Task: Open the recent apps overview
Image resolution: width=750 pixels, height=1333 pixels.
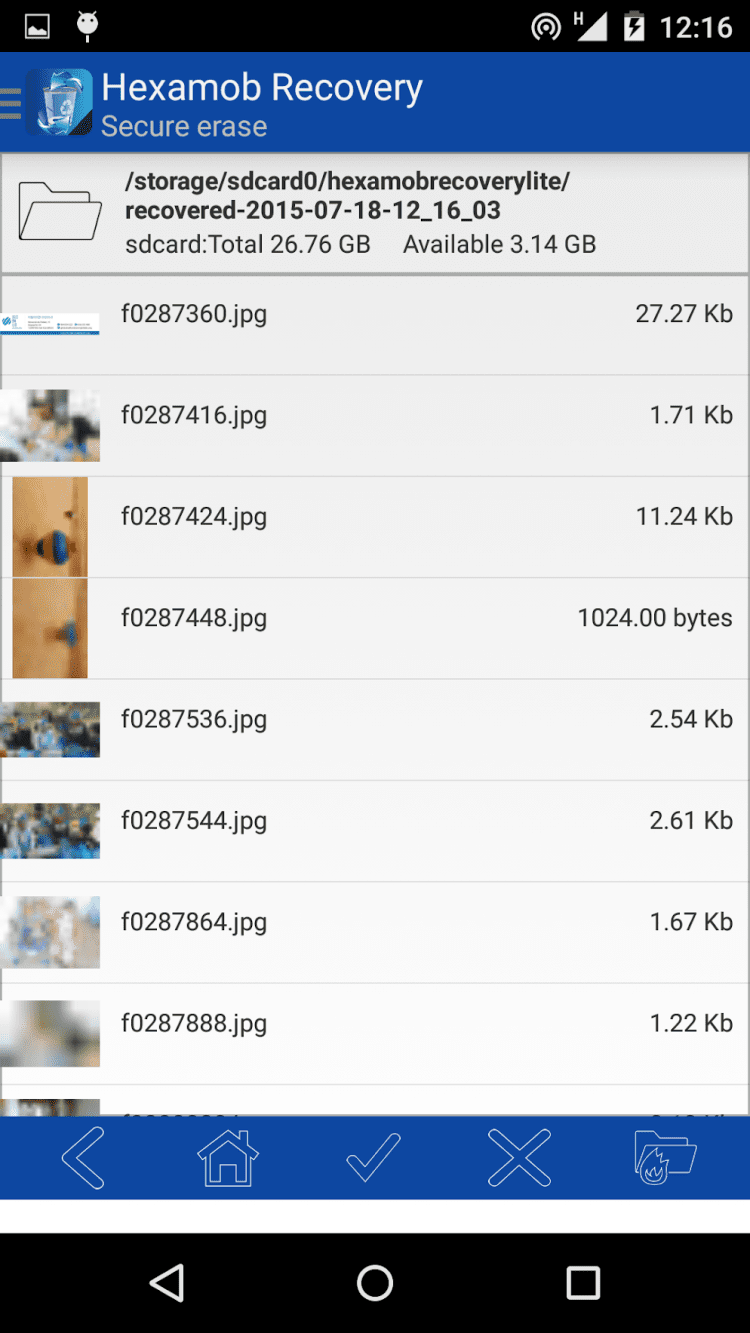Action: tap(582, 1282)
